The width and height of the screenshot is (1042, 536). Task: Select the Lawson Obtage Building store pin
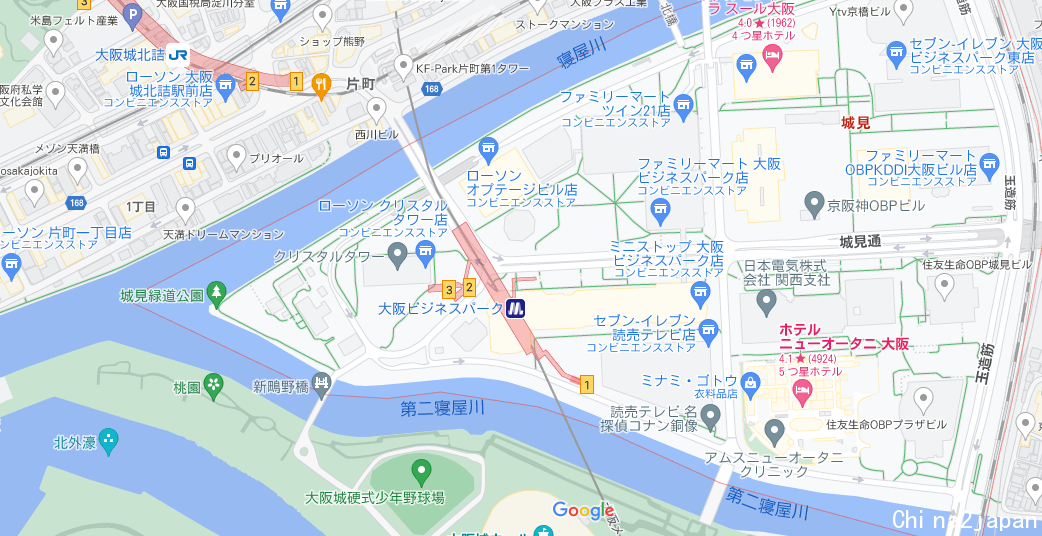488,152
